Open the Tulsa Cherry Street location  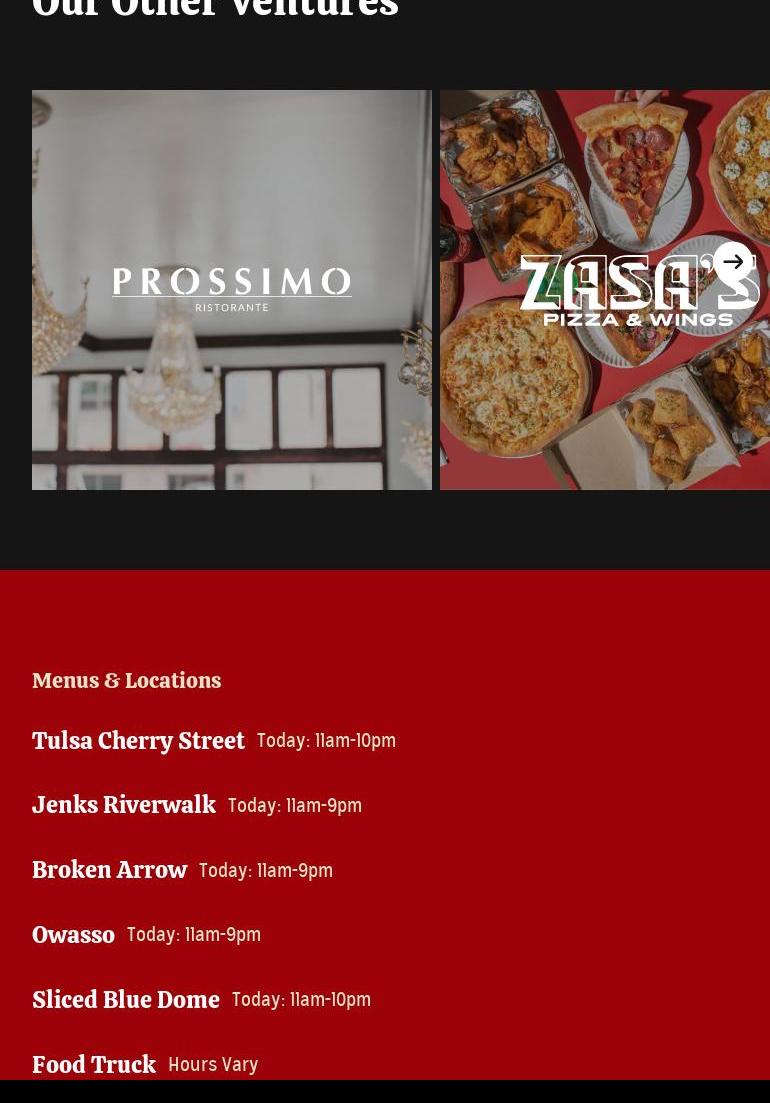(138, 740)
